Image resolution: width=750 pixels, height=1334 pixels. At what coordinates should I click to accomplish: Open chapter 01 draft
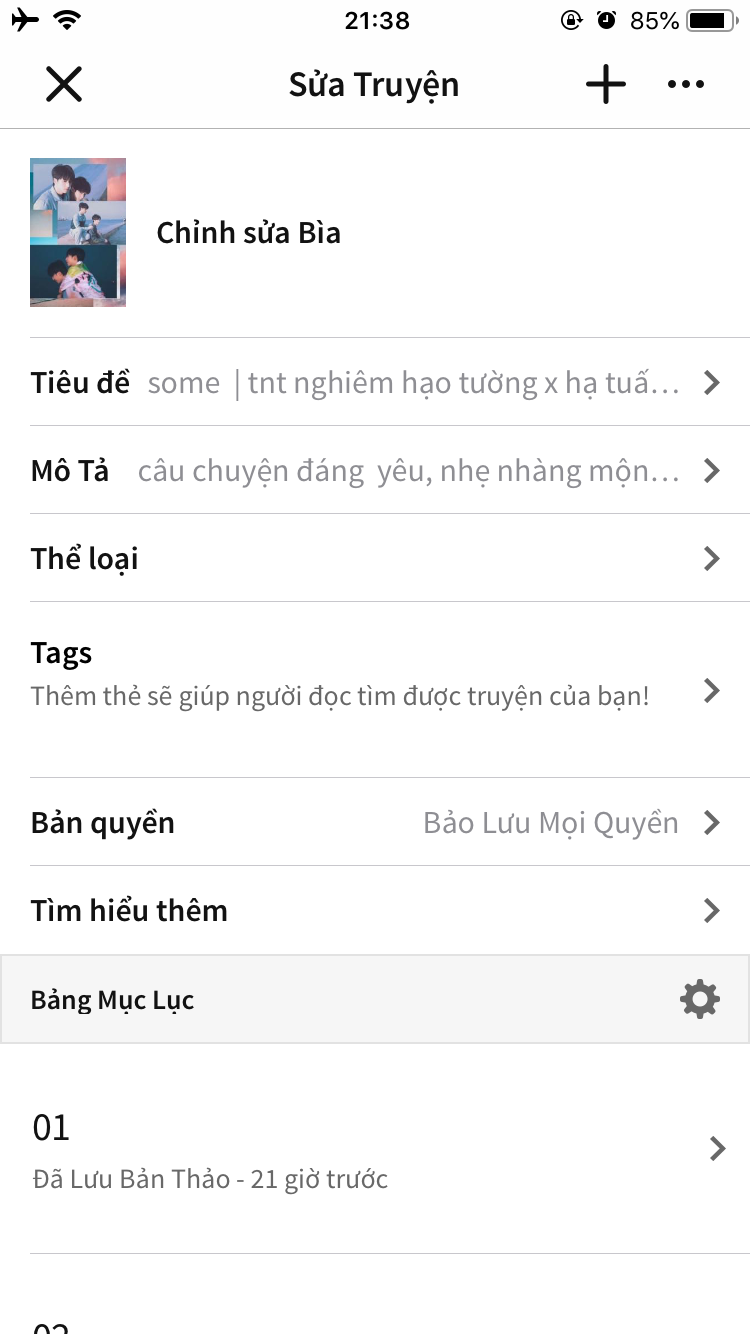pos(375,1150)
